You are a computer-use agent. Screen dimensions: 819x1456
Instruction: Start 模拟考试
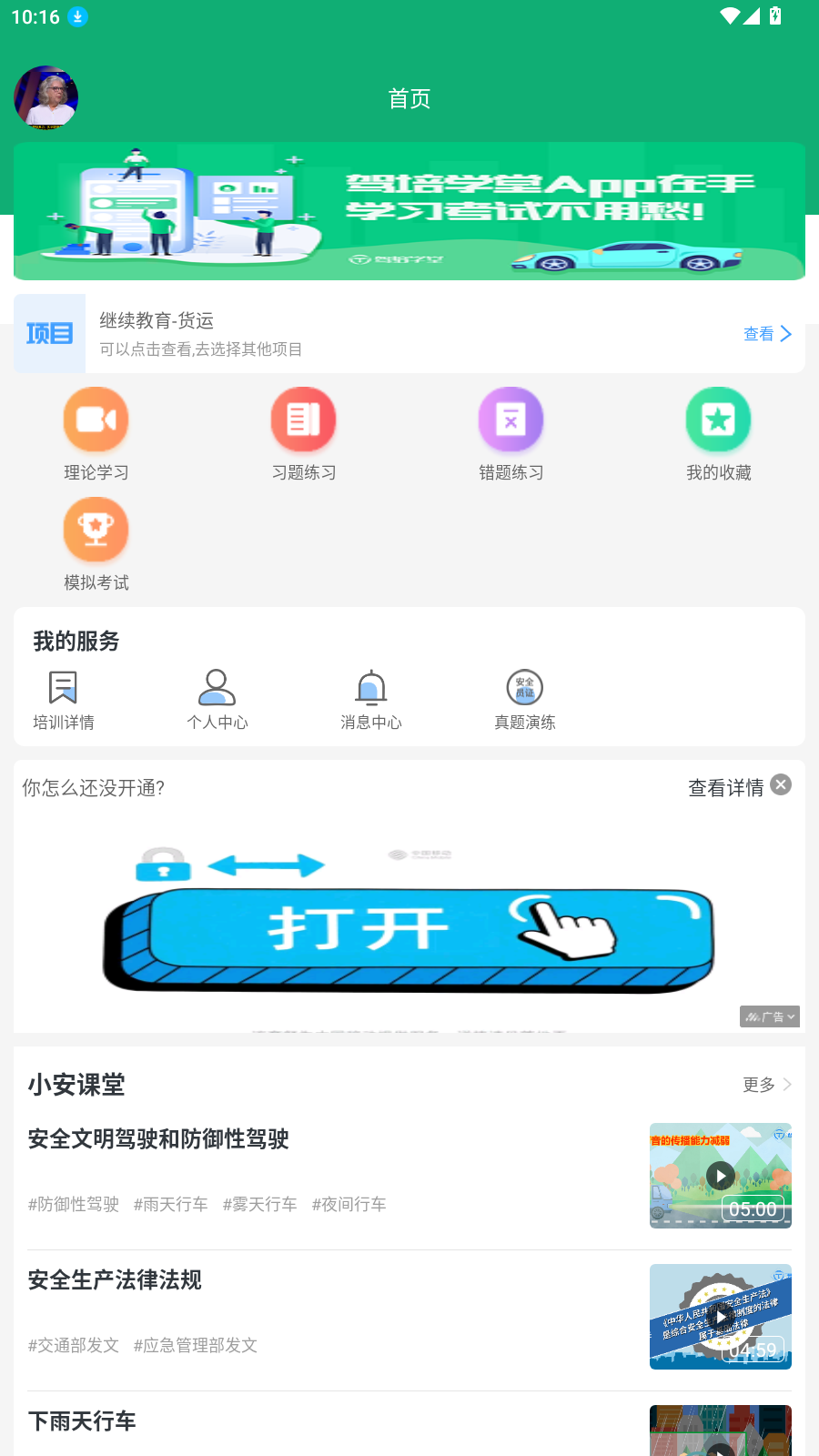point(96,543)
